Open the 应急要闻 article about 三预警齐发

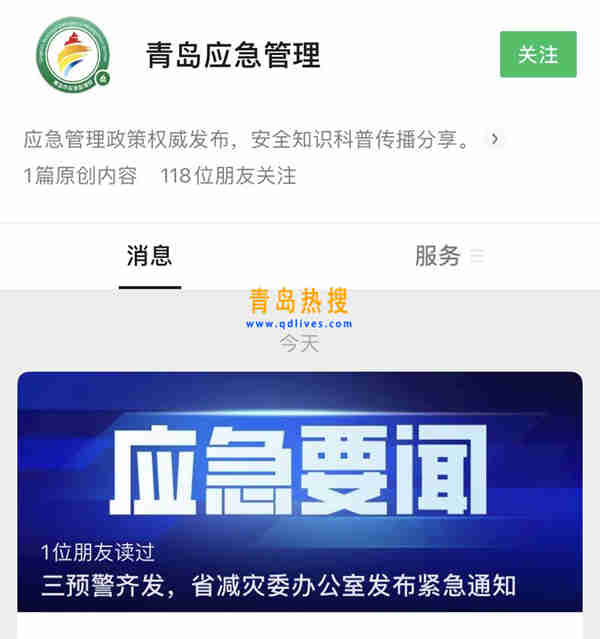pyautogui.click(x=300, y=490)
